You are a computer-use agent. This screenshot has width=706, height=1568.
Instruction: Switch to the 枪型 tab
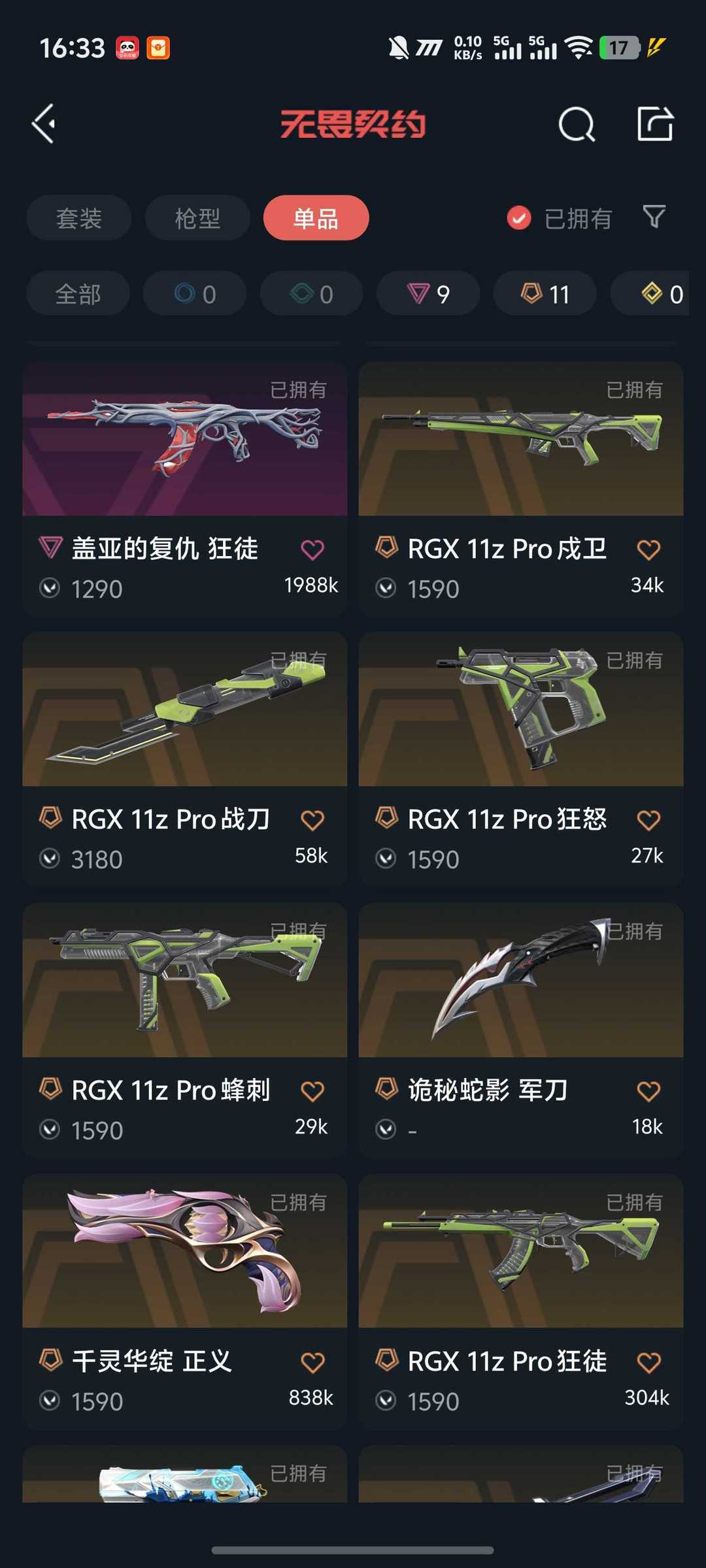pyautogui.click(x=197, y=218)
